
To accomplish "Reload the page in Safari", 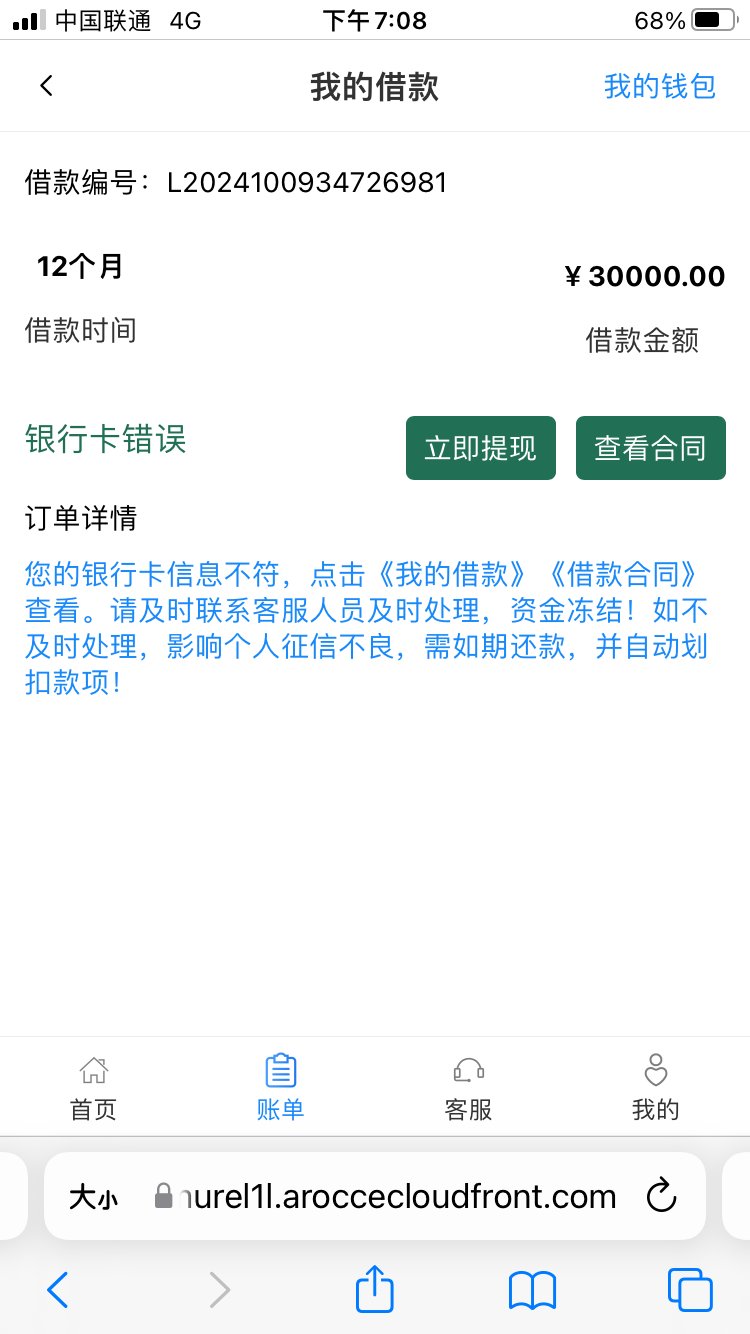I will 661,1196.
